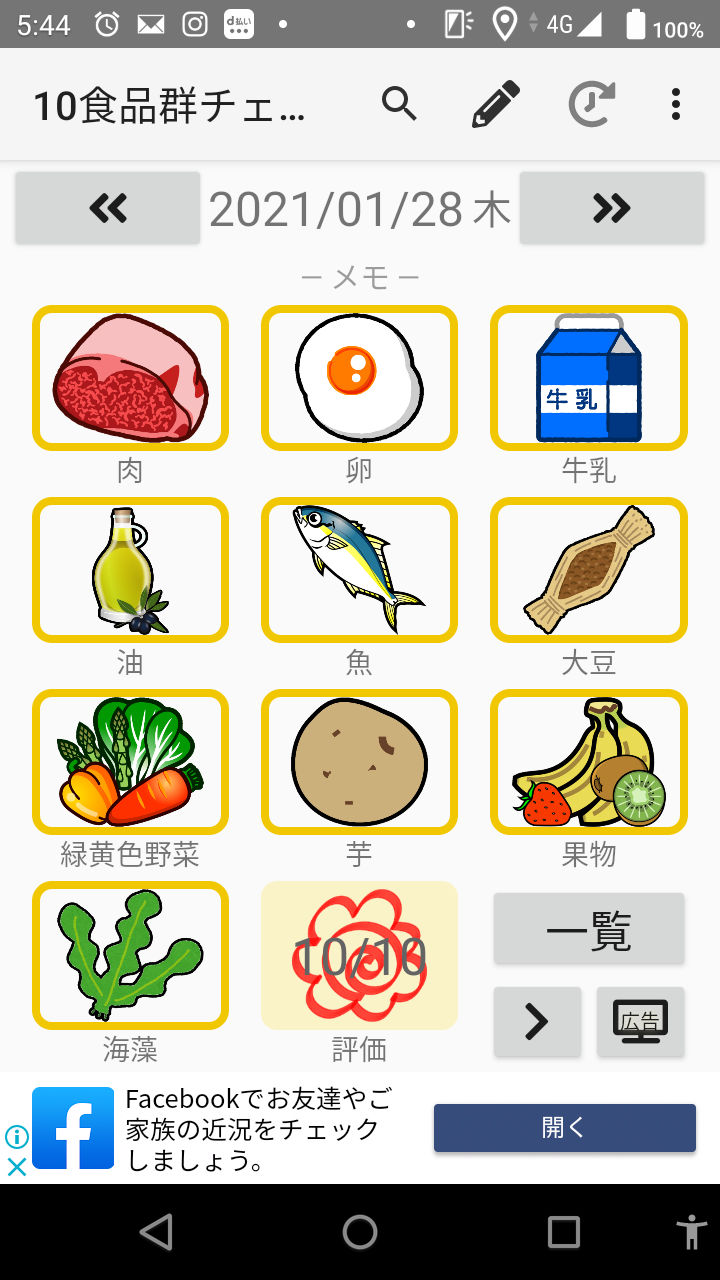Toggle the 油 (oil) food tile
The image size is (720, 1280).
coord(131,570)
